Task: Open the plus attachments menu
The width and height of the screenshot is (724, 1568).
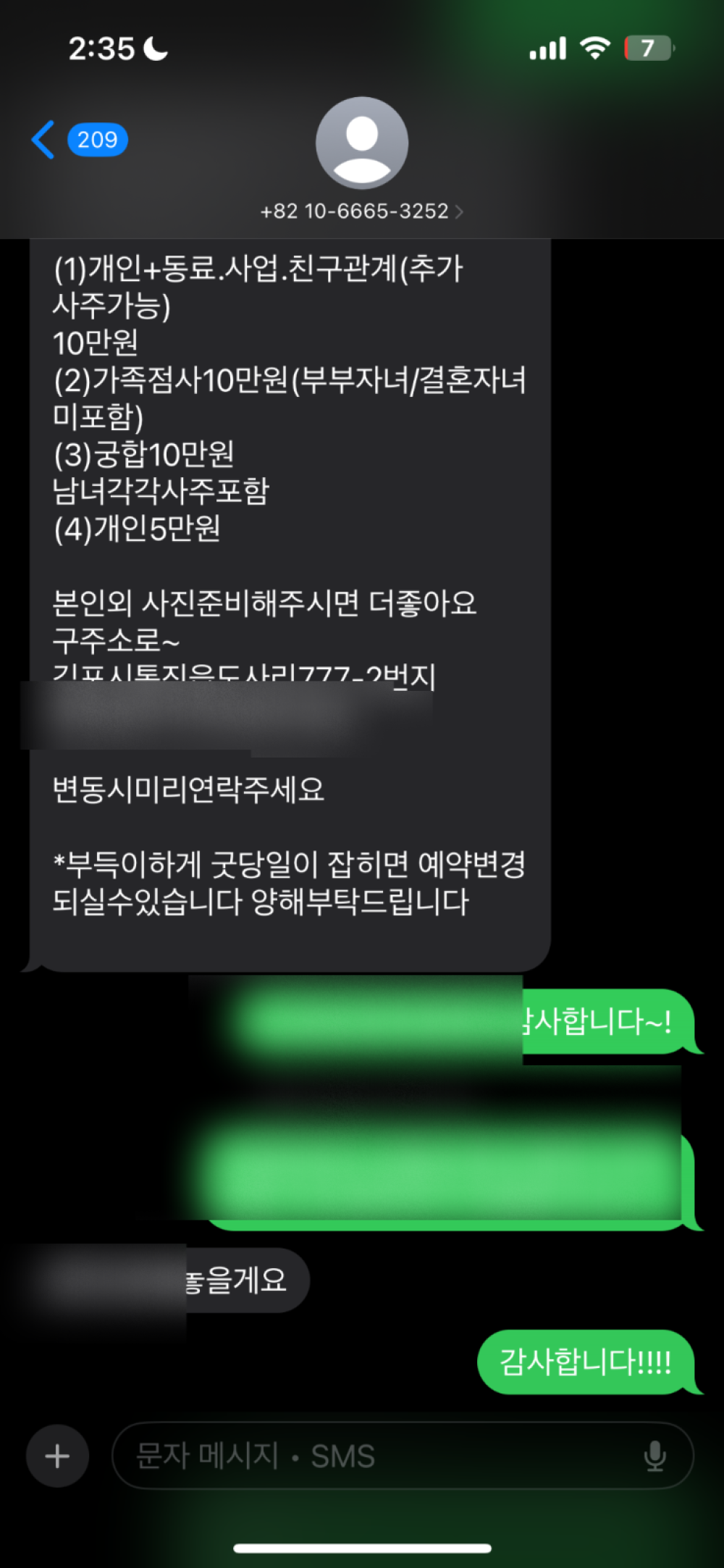Action: point(57,1456)
